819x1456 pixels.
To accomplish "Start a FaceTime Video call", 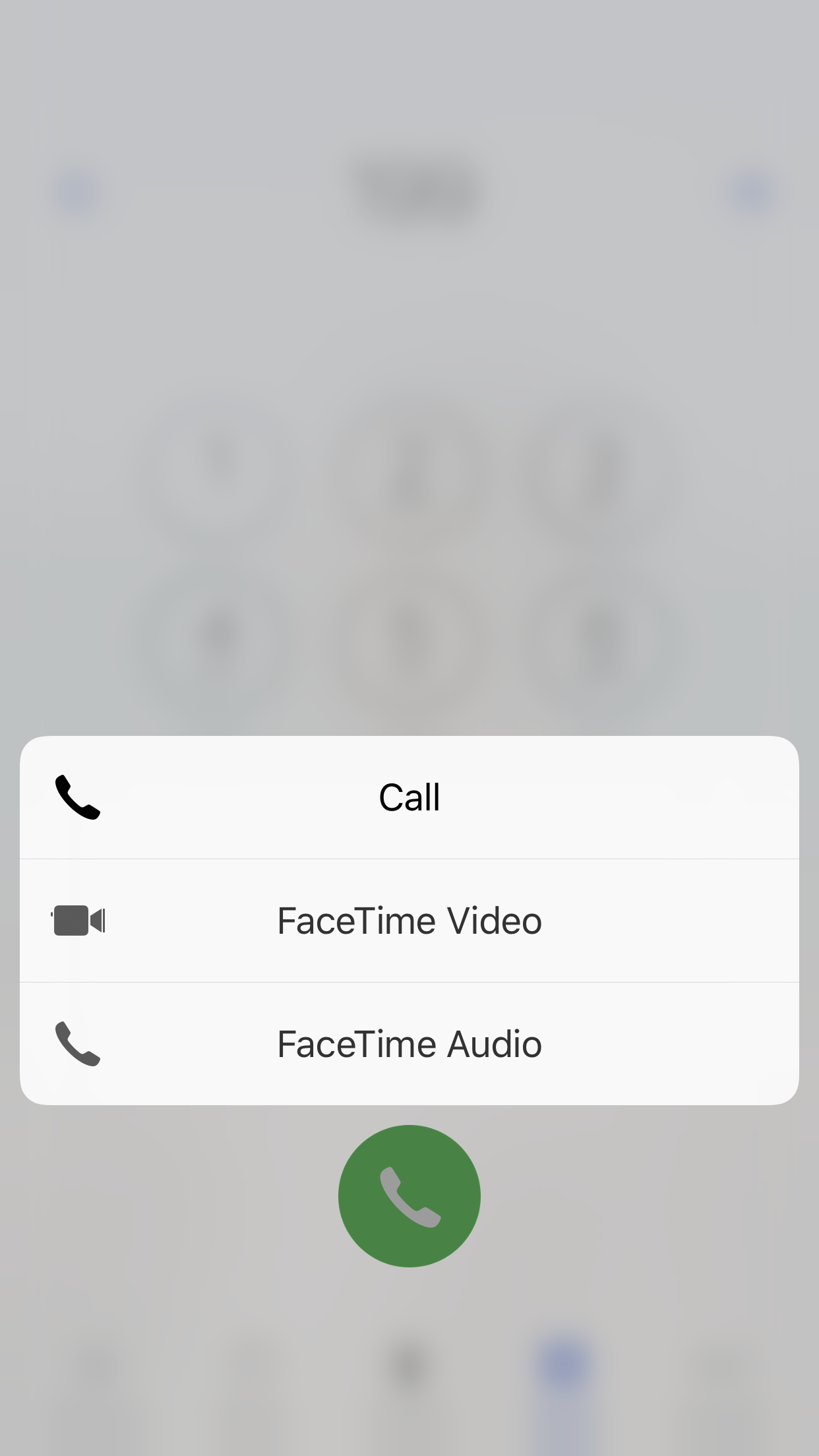I will (409, 921).
